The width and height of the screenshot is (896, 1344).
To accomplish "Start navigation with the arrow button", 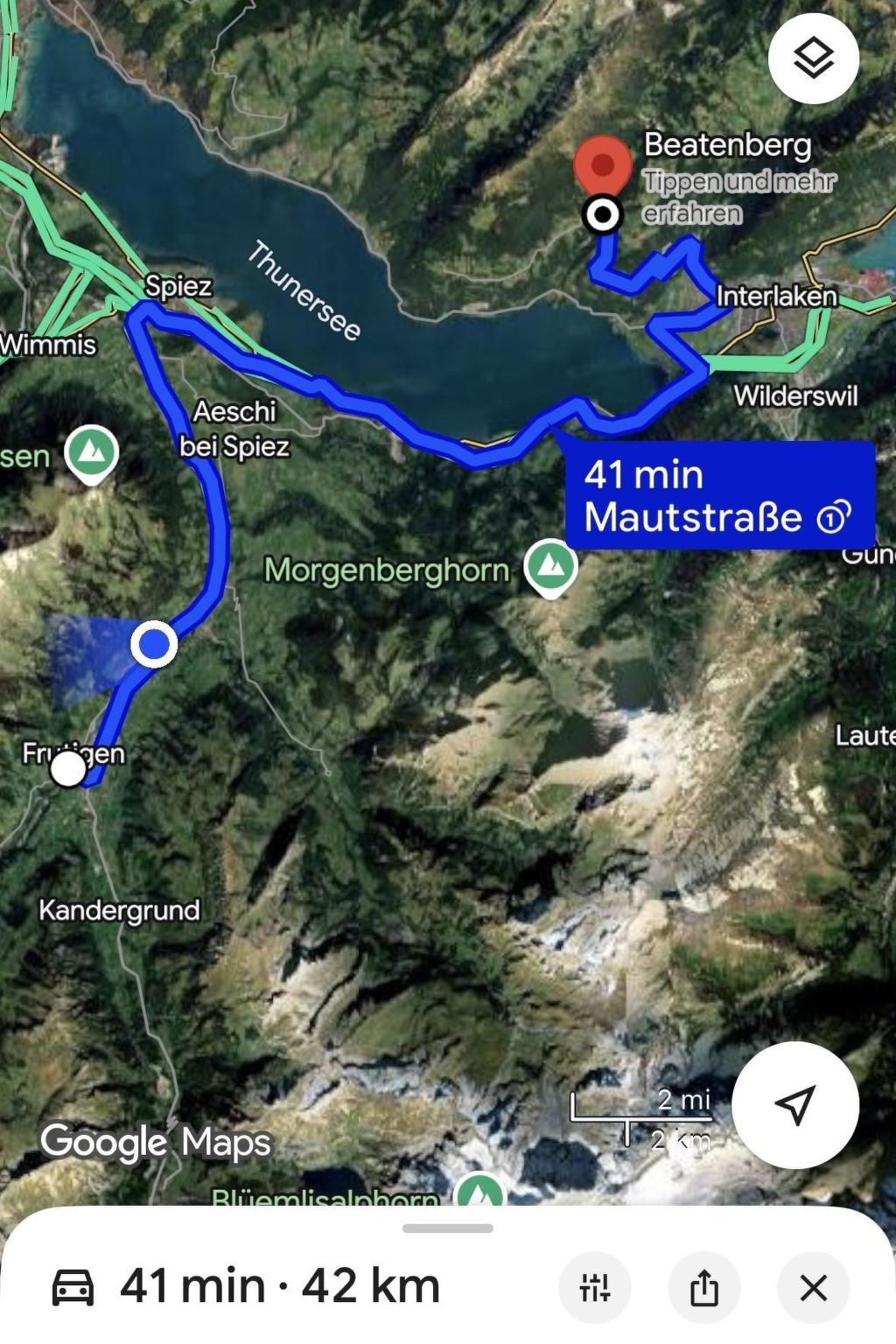I will click(794, 1104).
